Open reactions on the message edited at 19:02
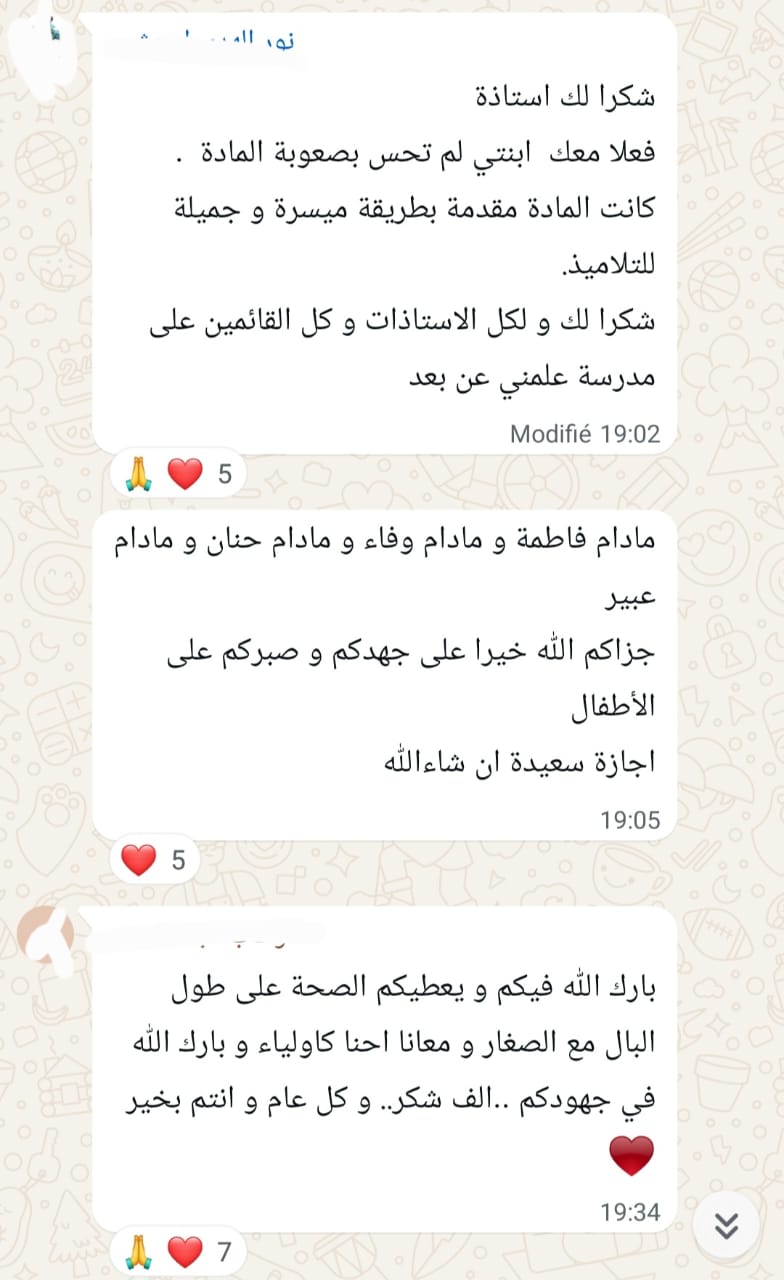Viewport: 784px width, 1280px height. 178,473
